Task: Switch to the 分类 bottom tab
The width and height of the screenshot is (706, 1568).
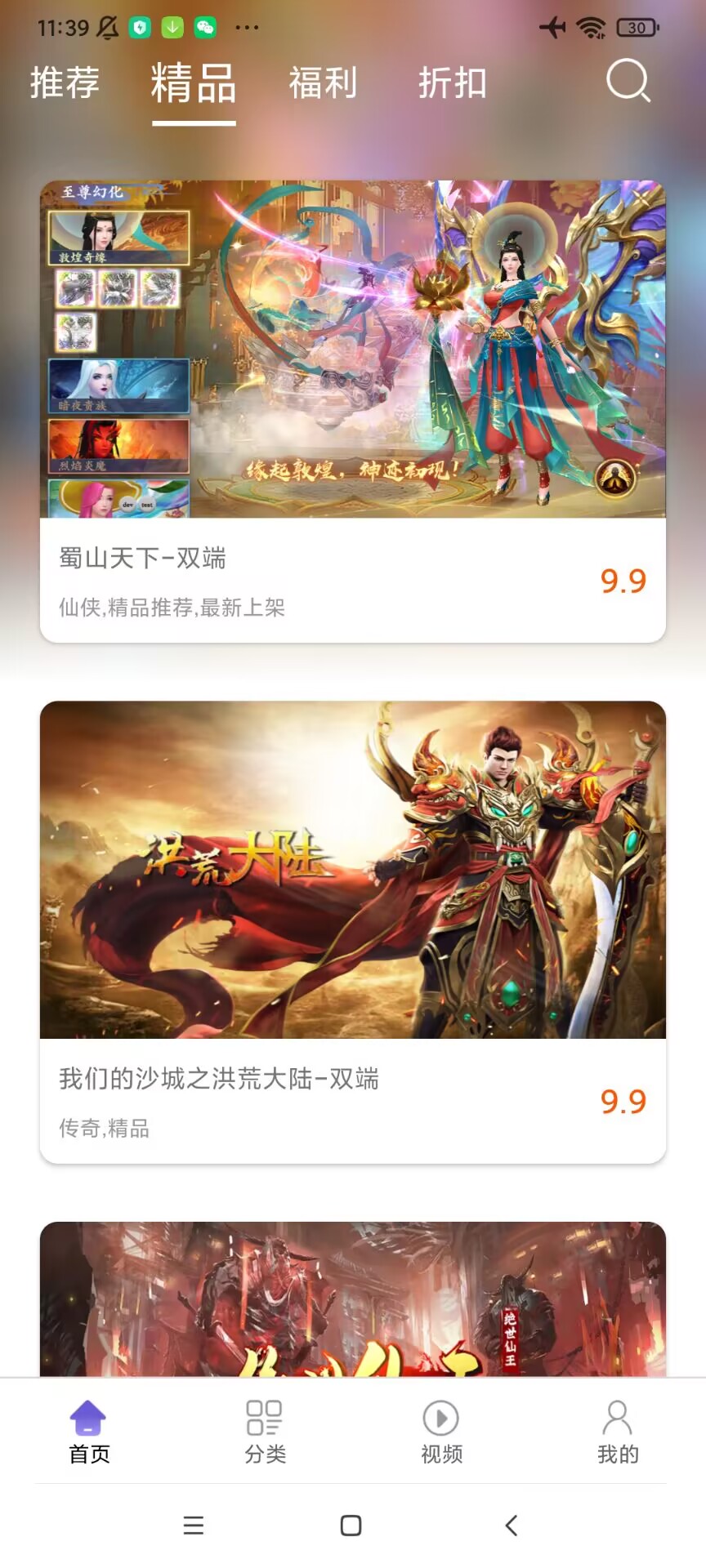Action: point(265,1432)
